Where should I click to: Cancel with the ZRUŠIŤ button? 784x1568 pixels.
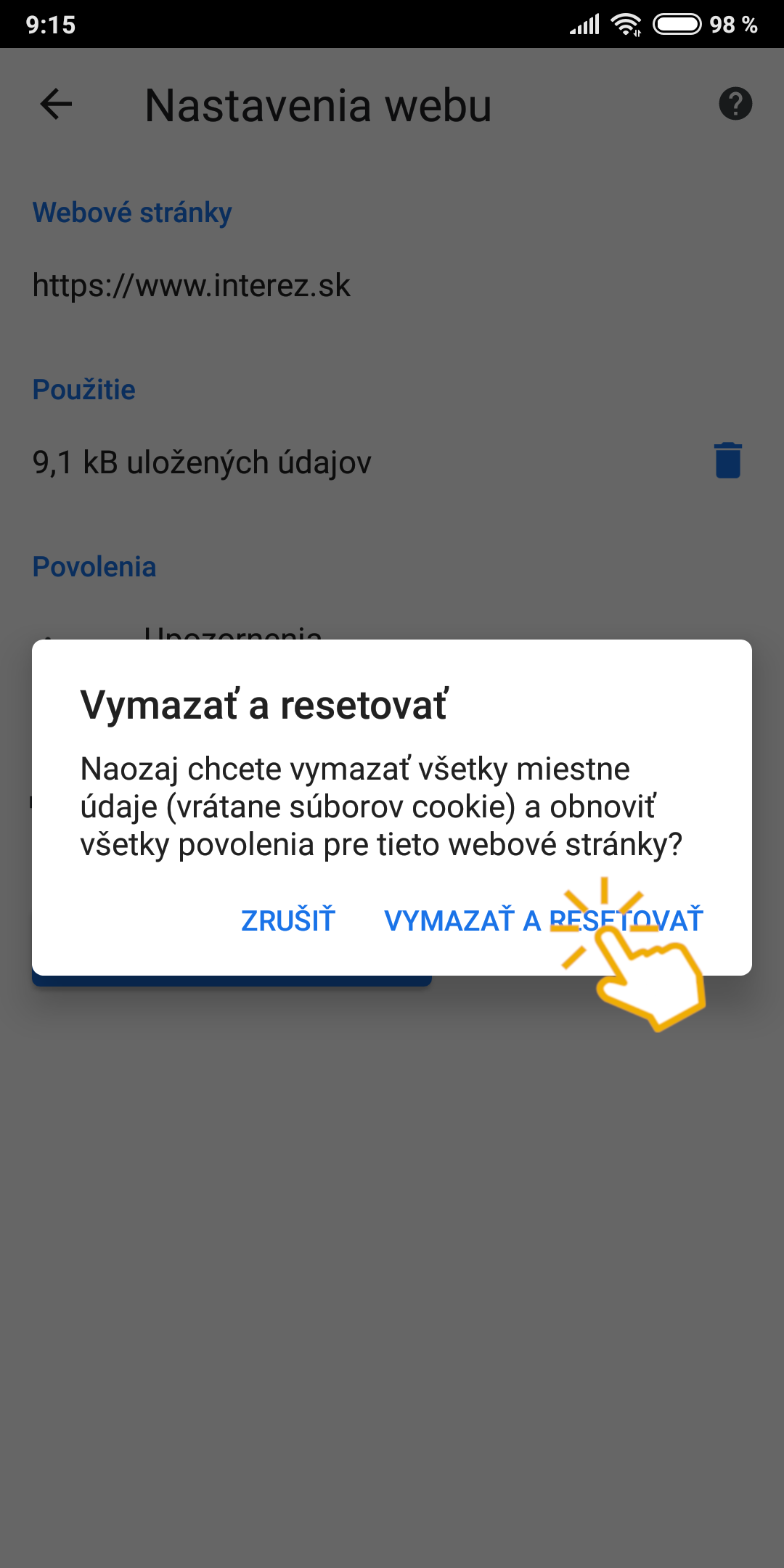click(x=287, y=920)
